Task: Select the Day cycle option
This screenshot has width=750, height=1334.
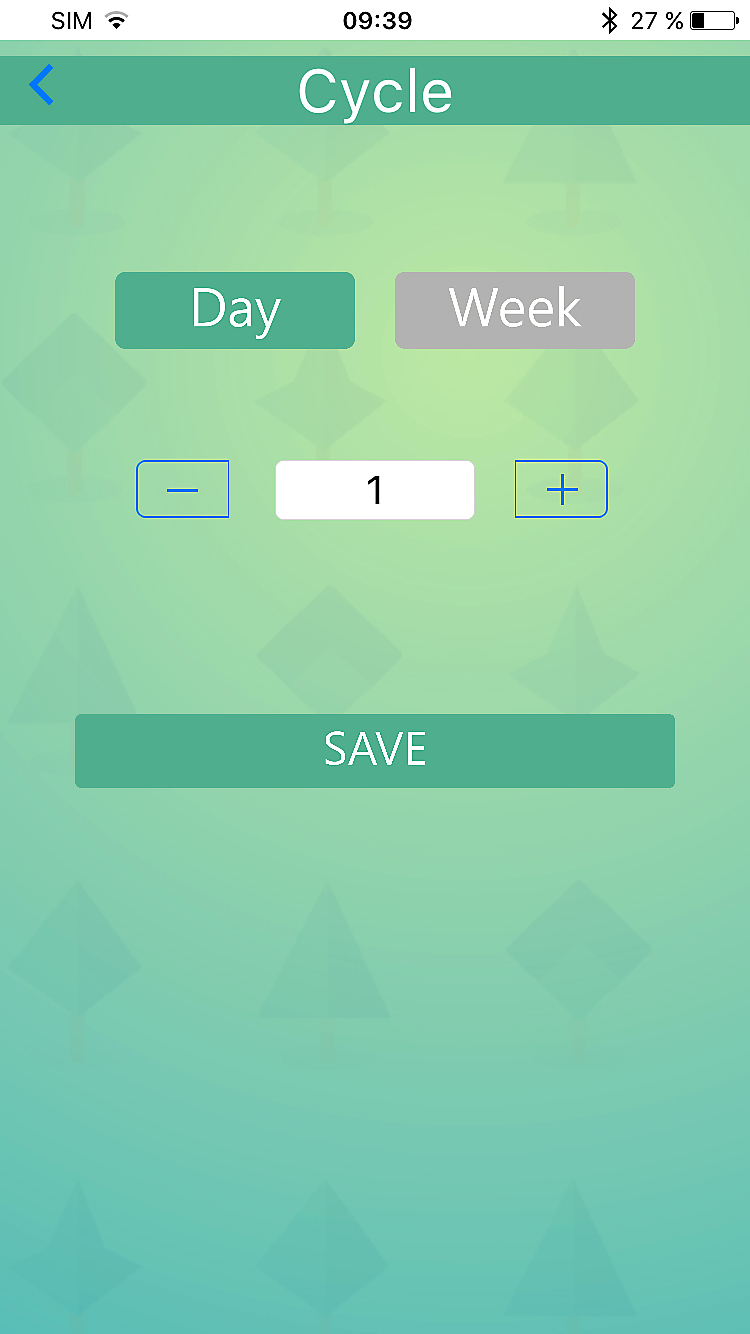Action: [235, 310]
